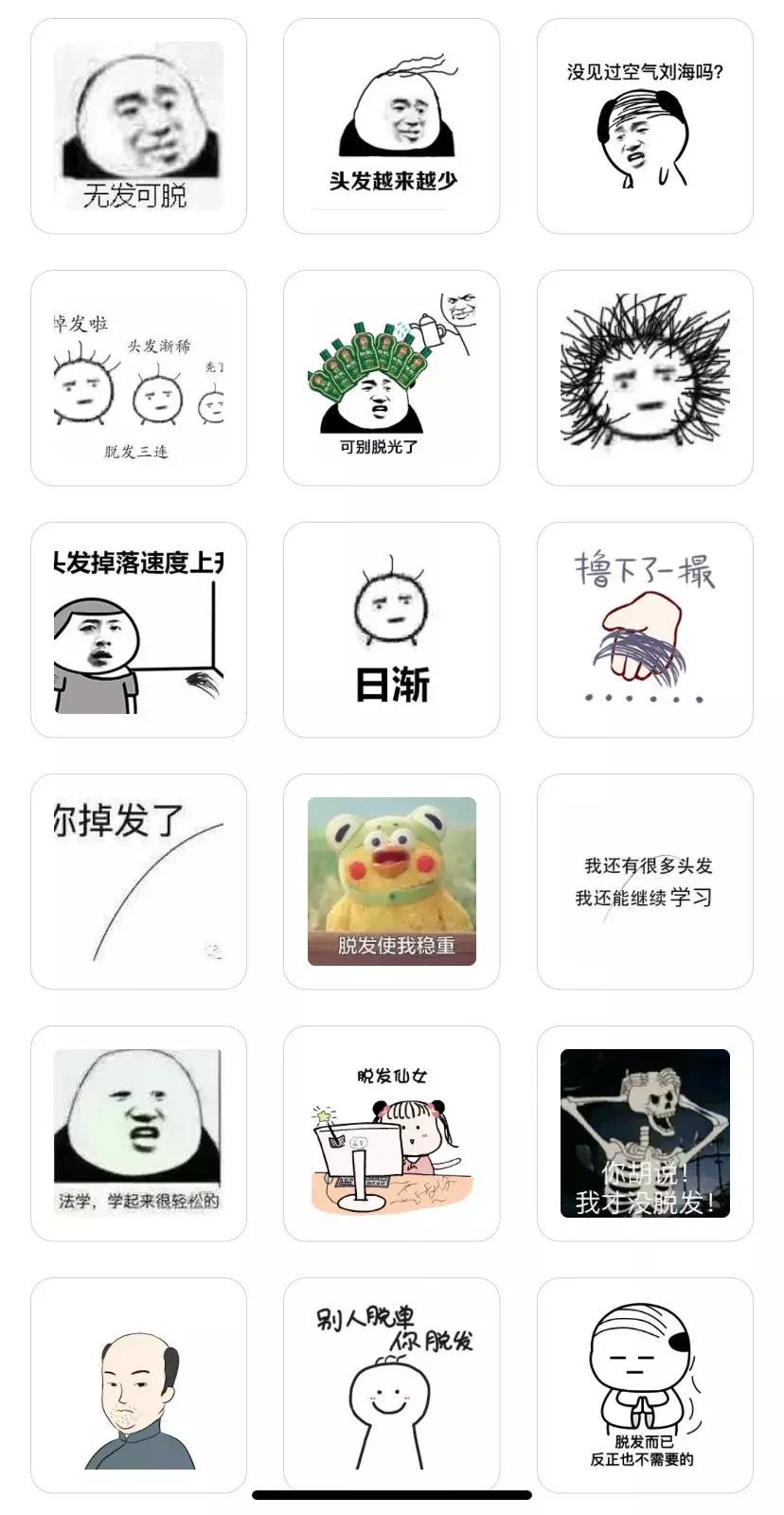This screenshot has height=1515, width=784.
Task: Tap the 没见过空气刘海吗 sticker
Action: pyautogui.click(x=644, y=123)
